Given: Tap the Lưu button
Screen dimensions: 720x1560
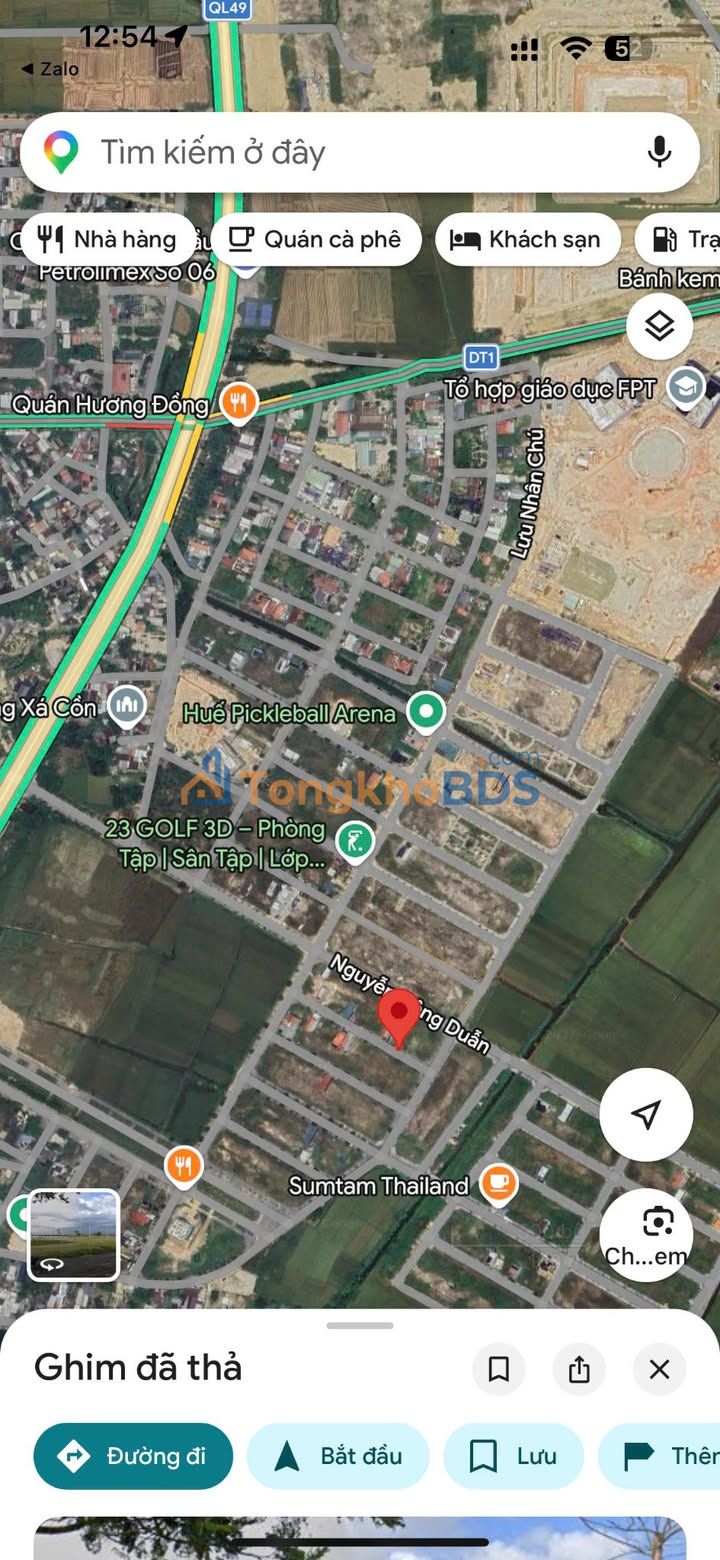Looking at the screenshot, I should [x=513, y=1456].
